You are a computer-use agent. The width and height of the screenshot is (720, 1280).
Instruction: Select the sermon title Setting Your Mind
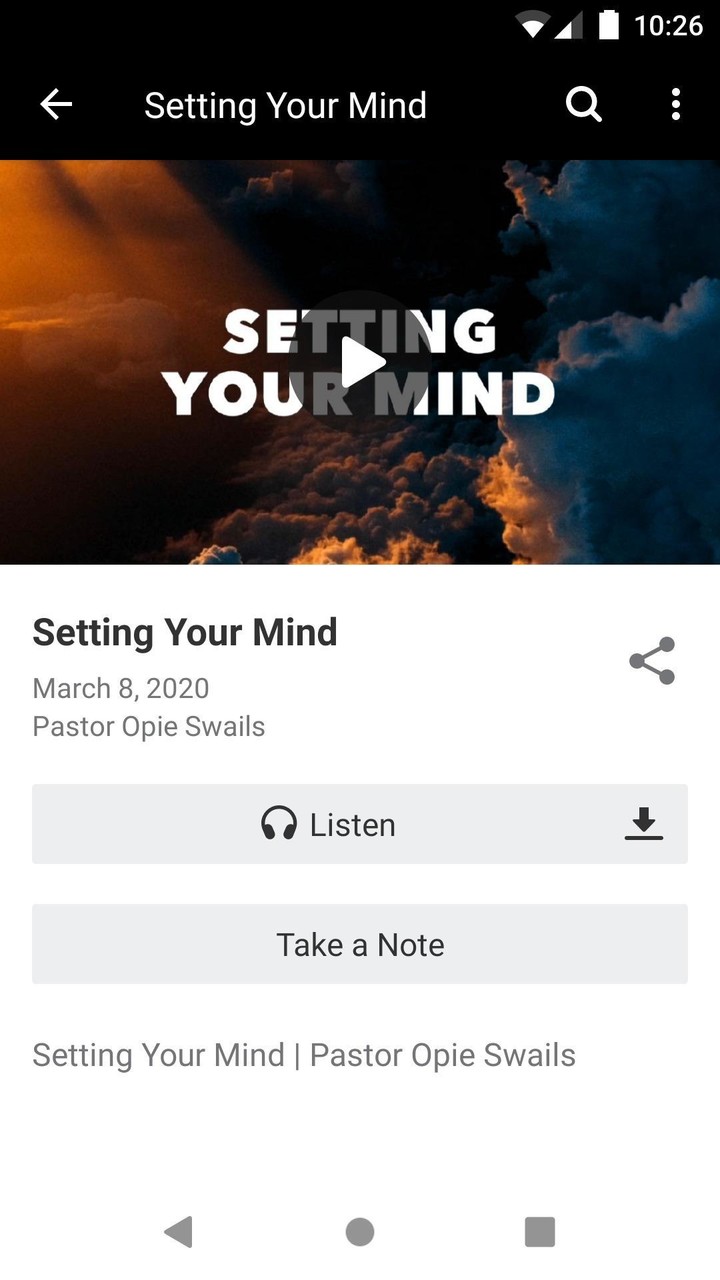click(184, 632)
